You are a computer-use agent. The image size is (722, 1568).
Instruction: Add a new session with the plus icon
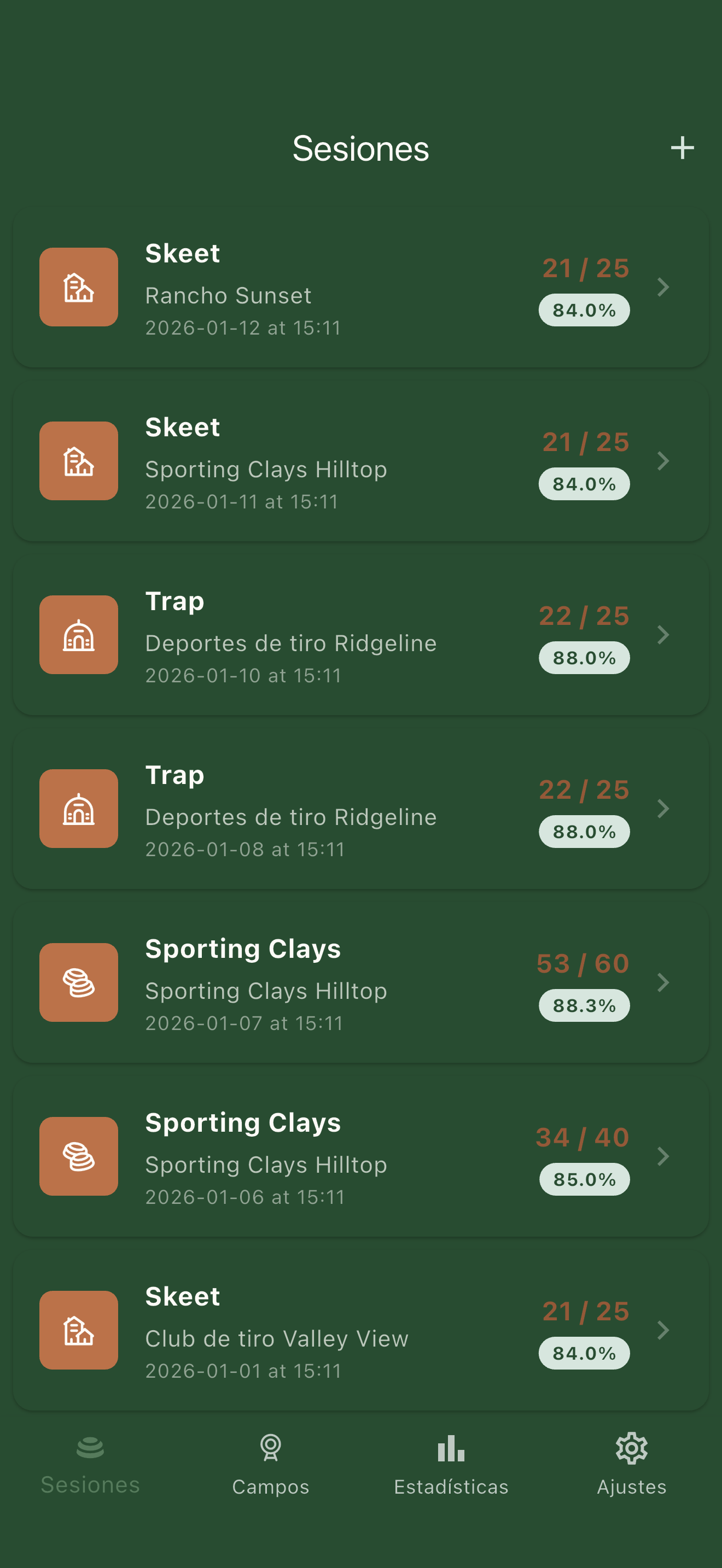[682, 148]
